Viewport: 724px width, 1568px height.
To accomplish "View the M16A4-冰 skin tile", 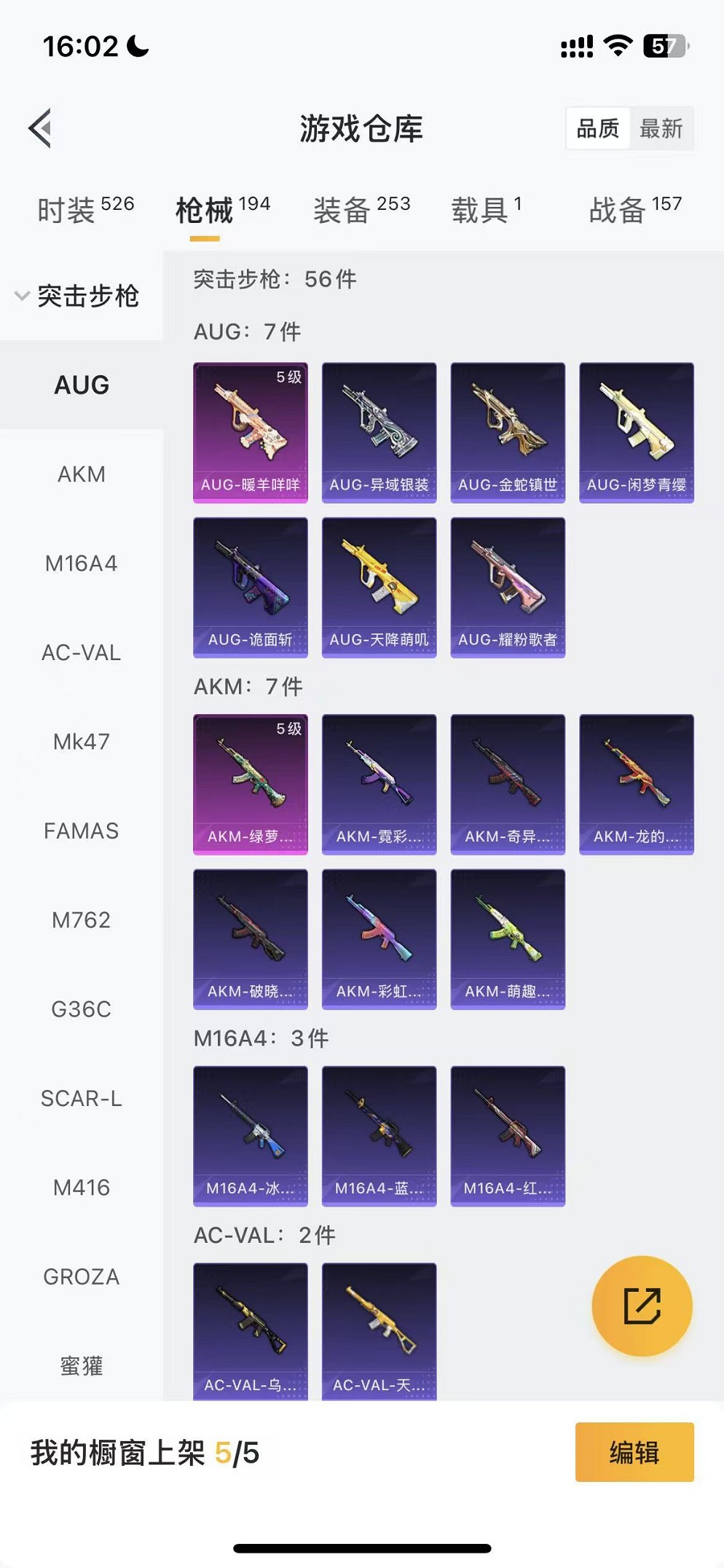I will pos(251,1136).
